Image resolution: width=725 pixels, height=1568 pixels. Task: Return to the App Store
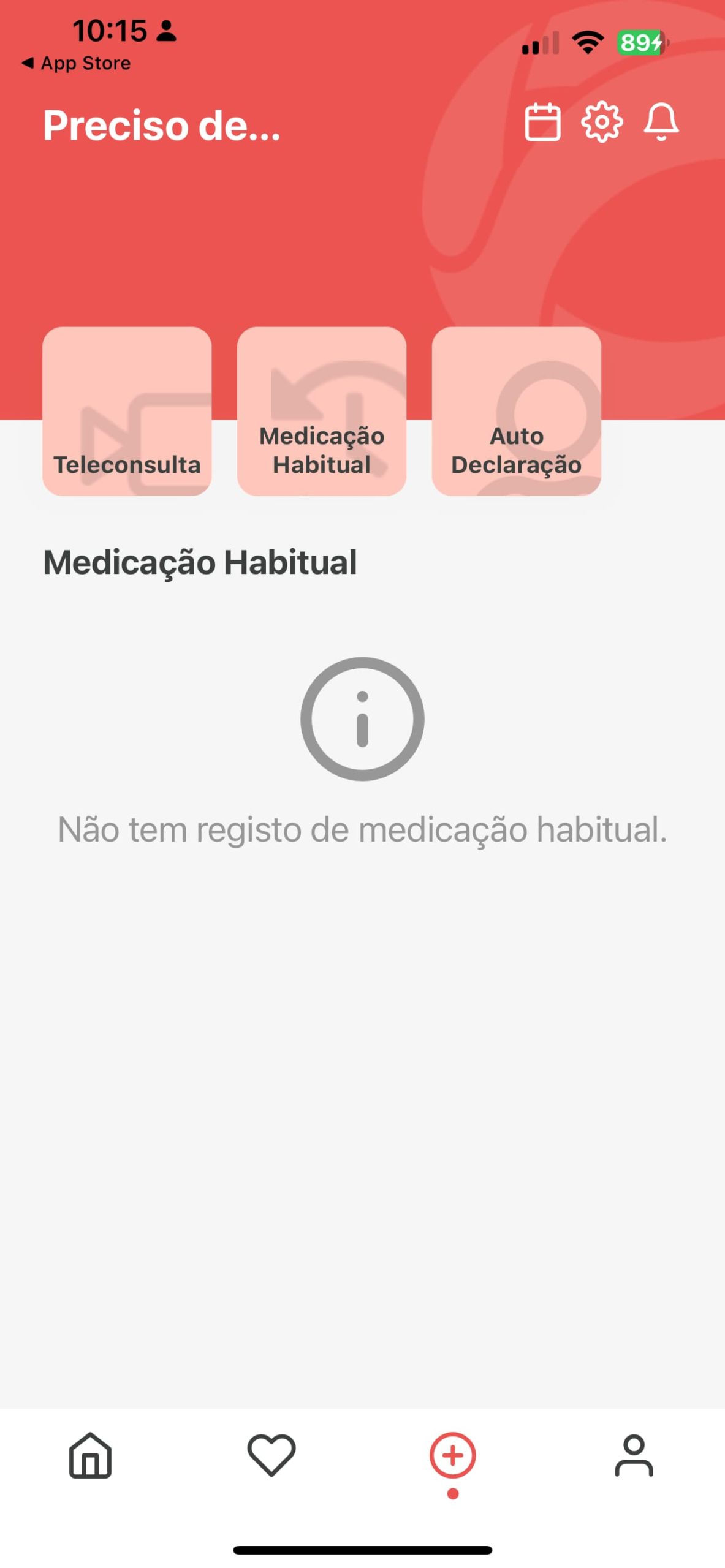pyautogui.click(x=77, y=63)
